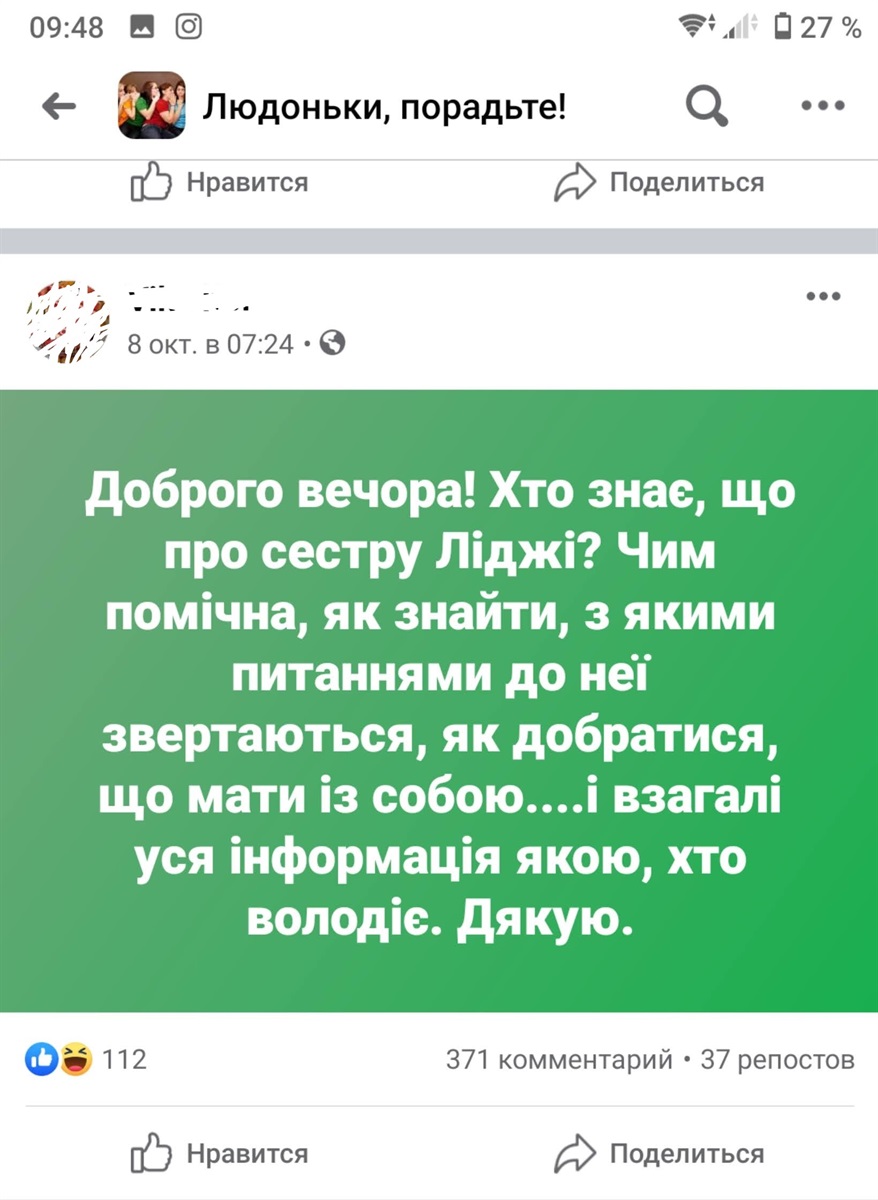Open the group overflow menu in header

click(x=824, y=105)
